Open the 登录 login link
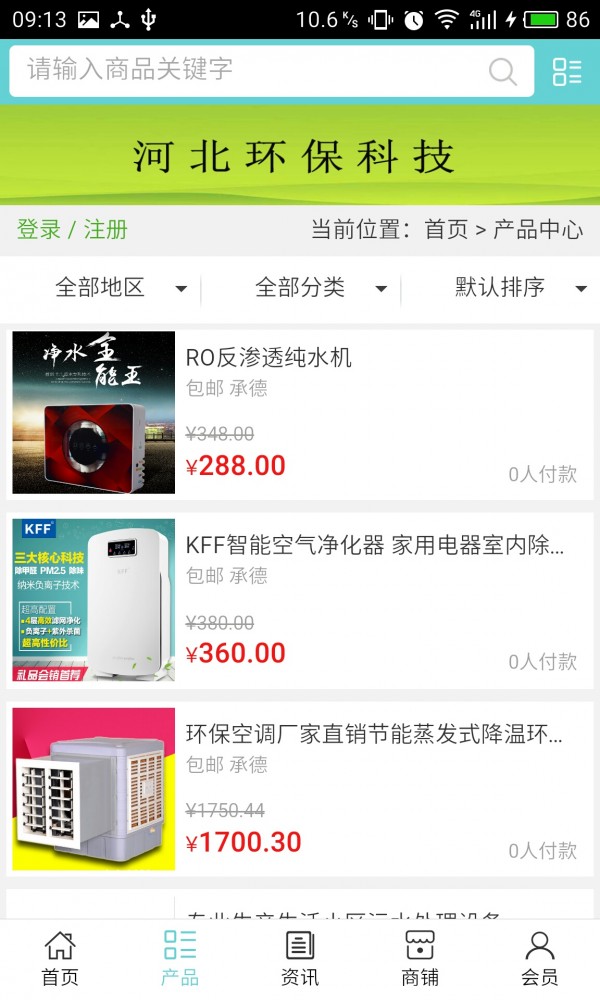600x1000 pixels. pos(38,229)
